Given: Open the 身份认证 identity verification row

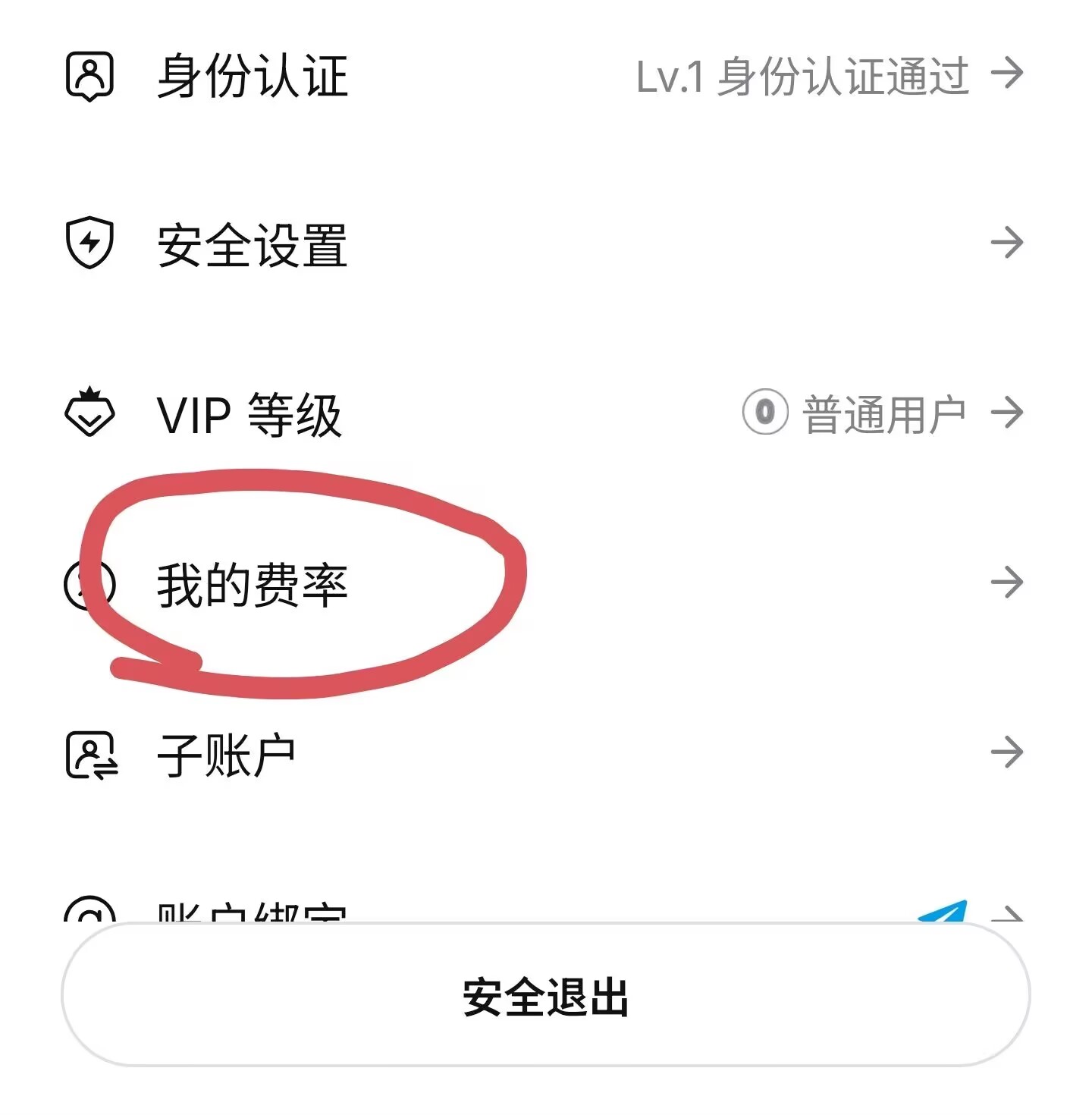Looking at the screenshot, I should point(252,76).
